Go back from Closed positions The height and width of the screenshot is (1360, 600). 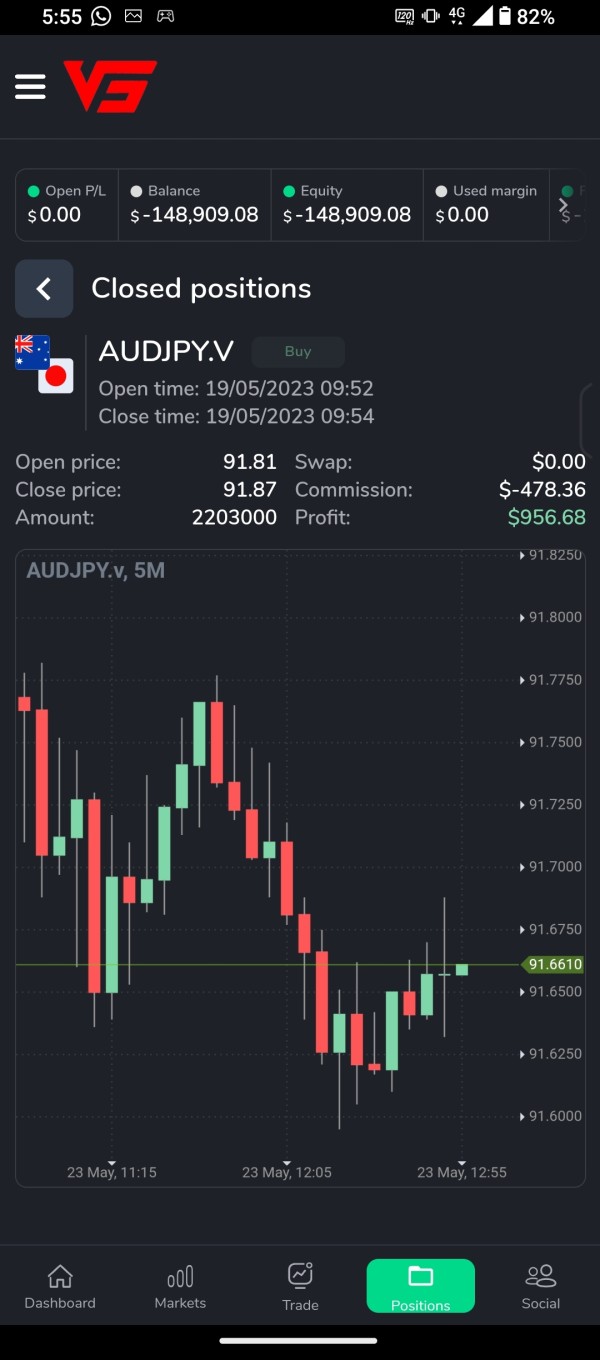(x=44, y=289)
